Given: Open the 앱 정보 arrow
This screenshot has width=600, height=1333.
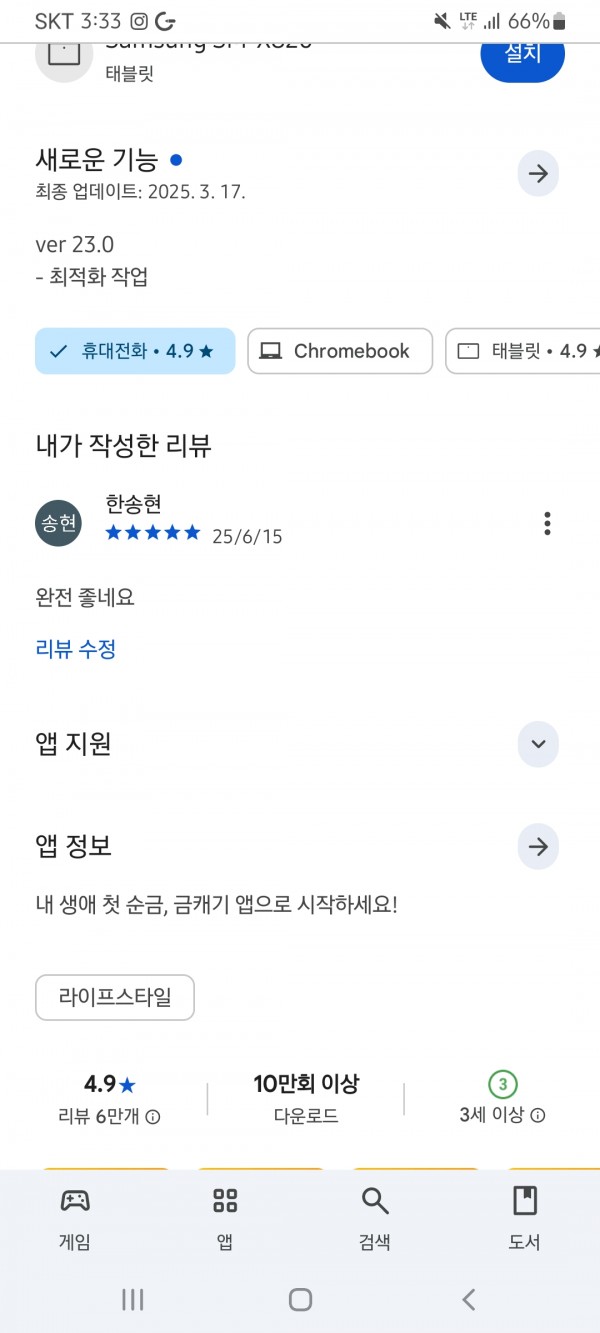Looking at the screenshot, I should [538, 847].
